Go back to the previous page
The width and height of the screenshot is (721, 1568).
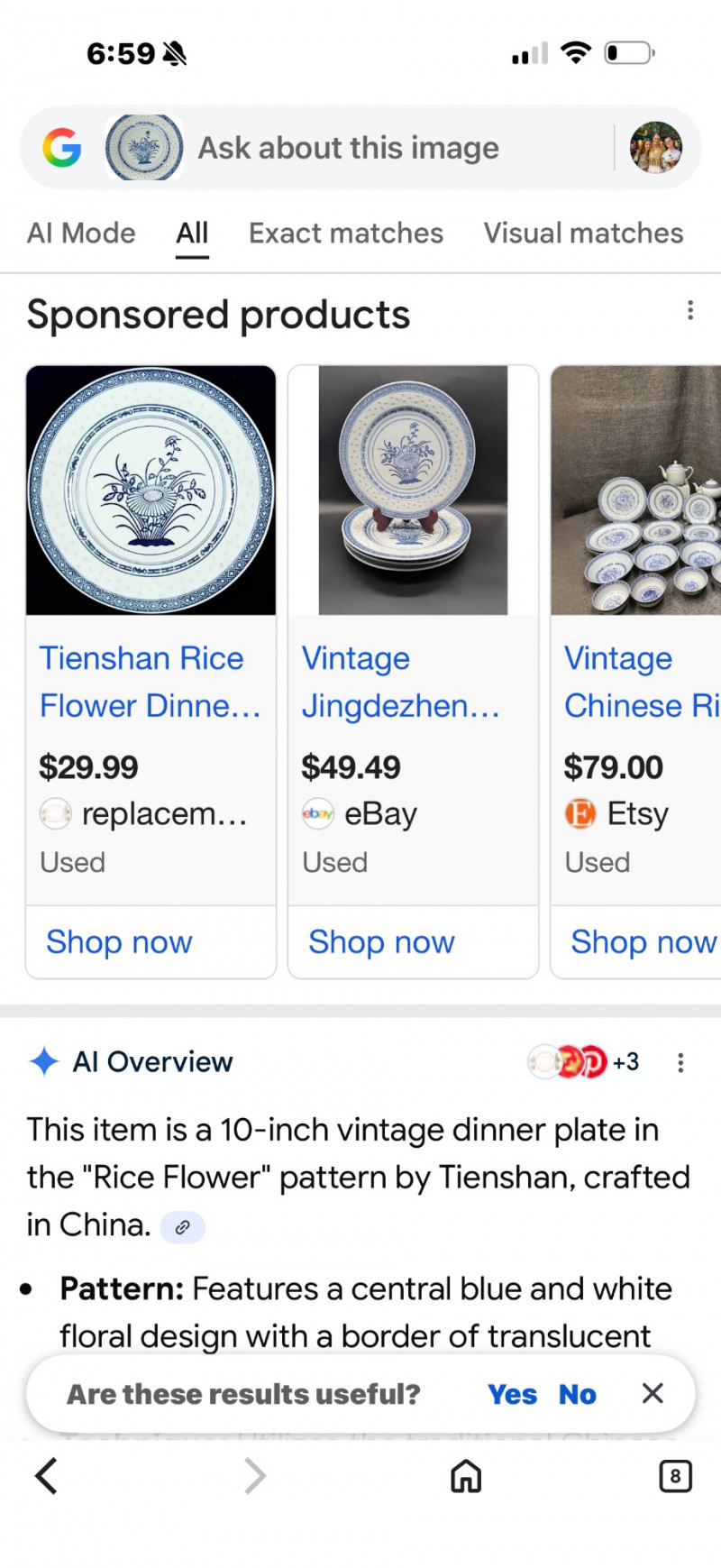(x=47, y=1476)
